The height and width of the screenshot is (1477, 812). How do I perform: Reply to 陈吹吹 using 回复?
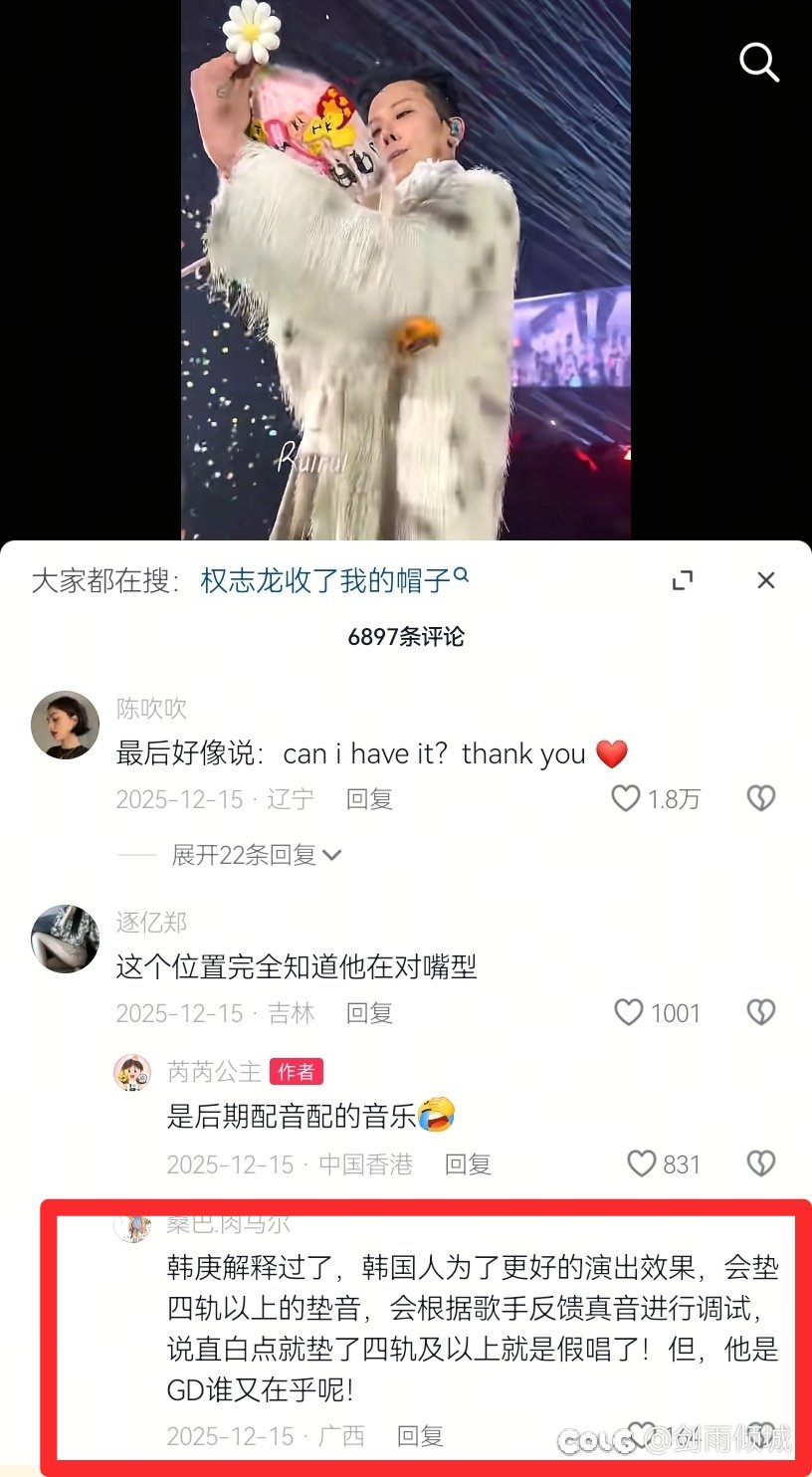click(x=368, y=798)
